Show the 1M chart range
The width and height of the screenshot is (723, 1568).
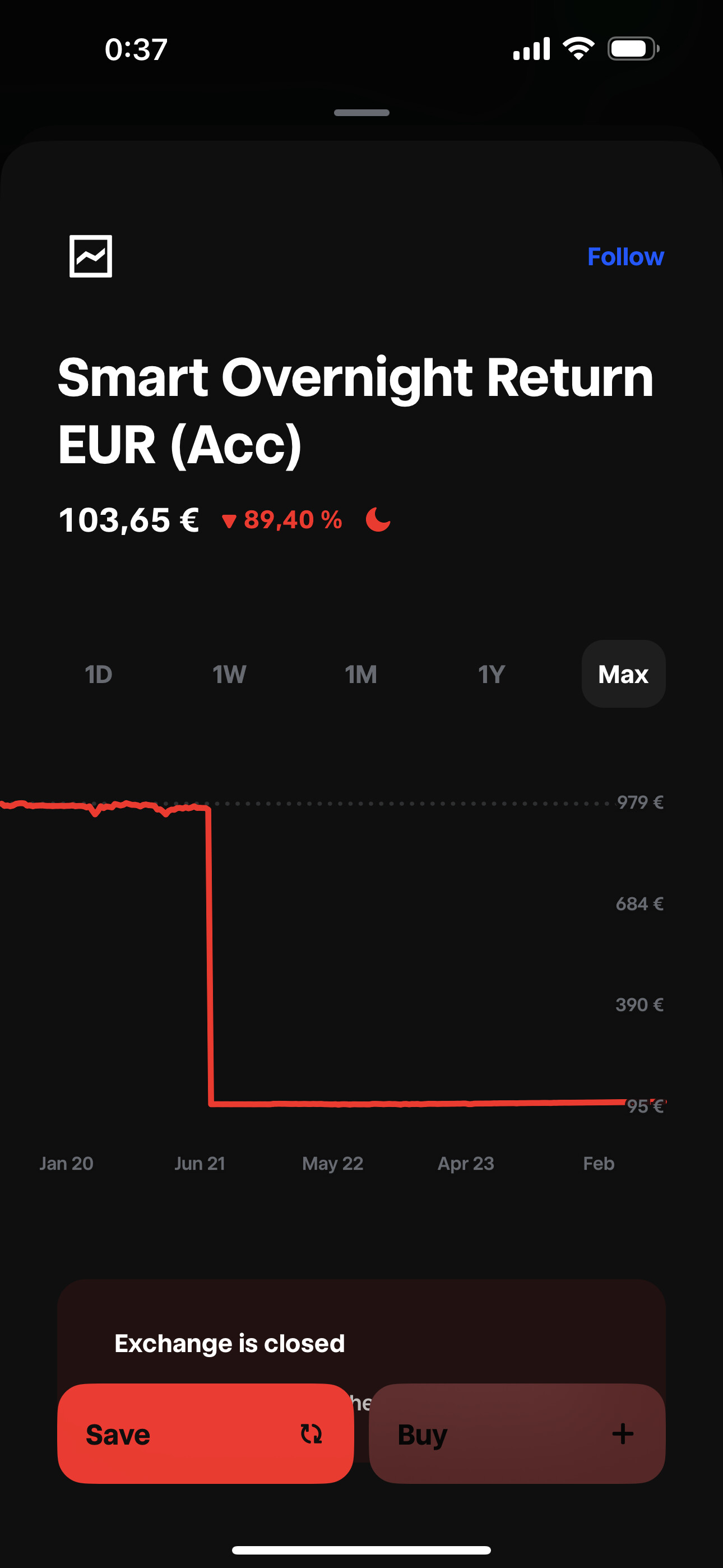point(361,674)
